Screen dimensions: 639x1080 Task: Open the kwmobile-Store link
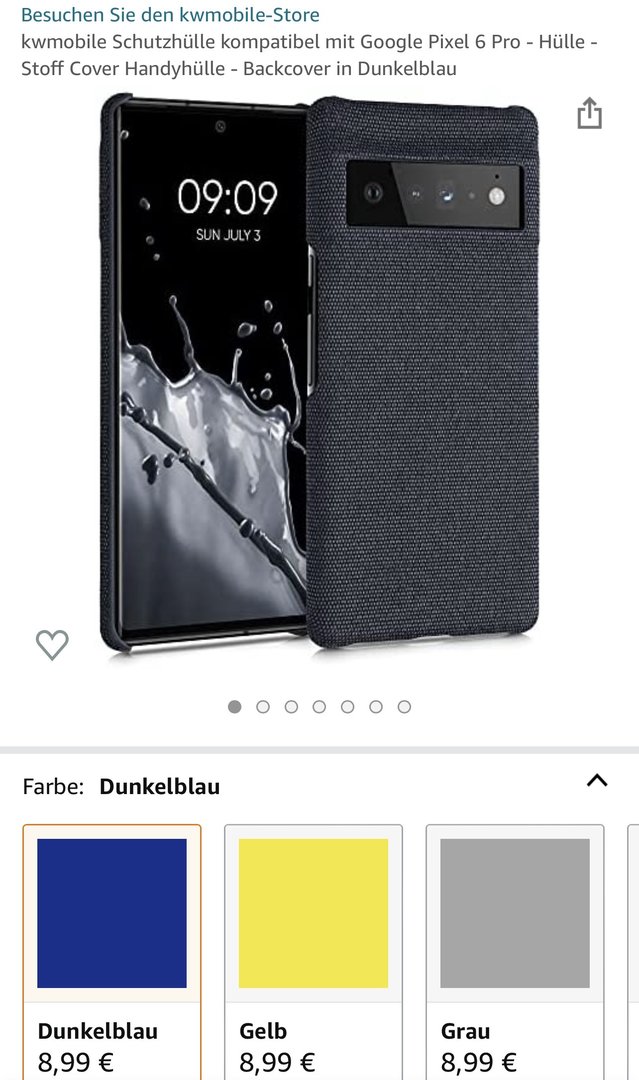tap(170, 15)
